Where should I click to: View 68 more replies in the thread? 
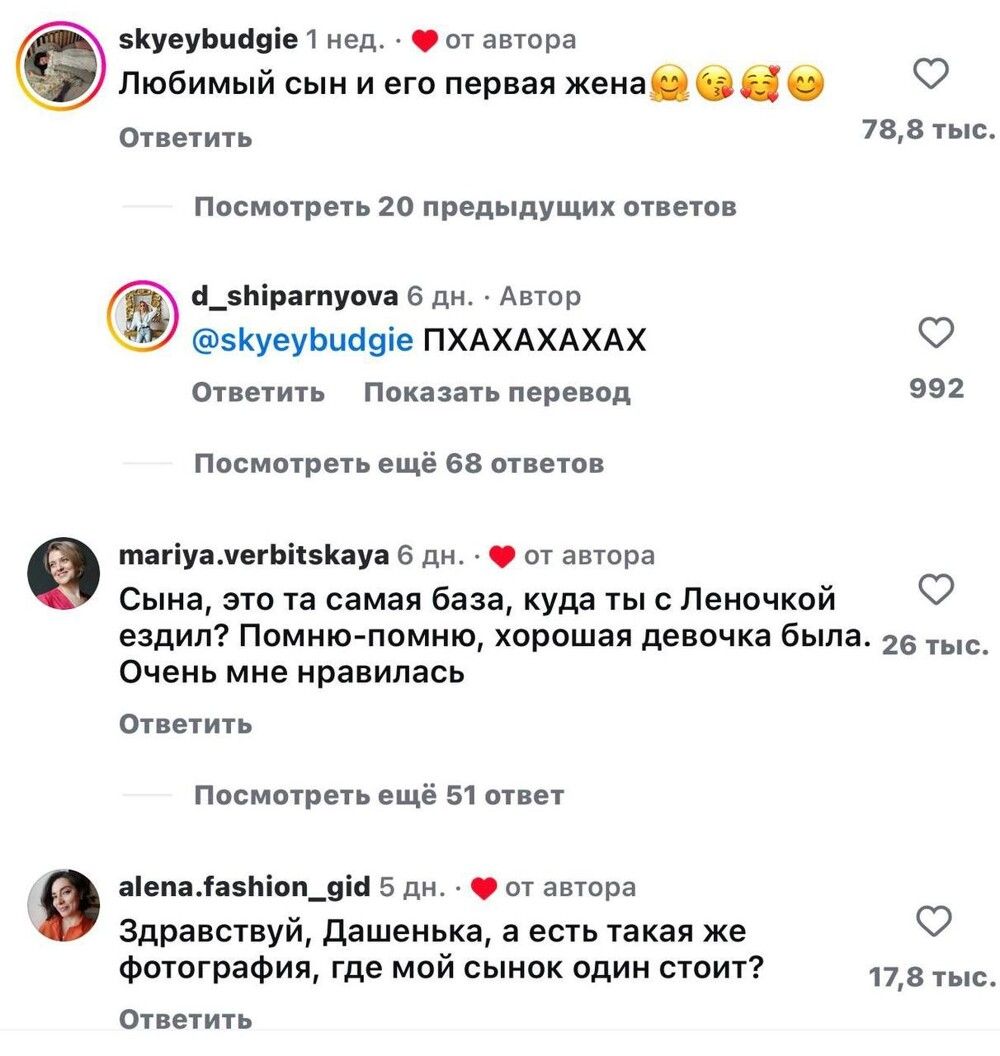tap(398, 463)
